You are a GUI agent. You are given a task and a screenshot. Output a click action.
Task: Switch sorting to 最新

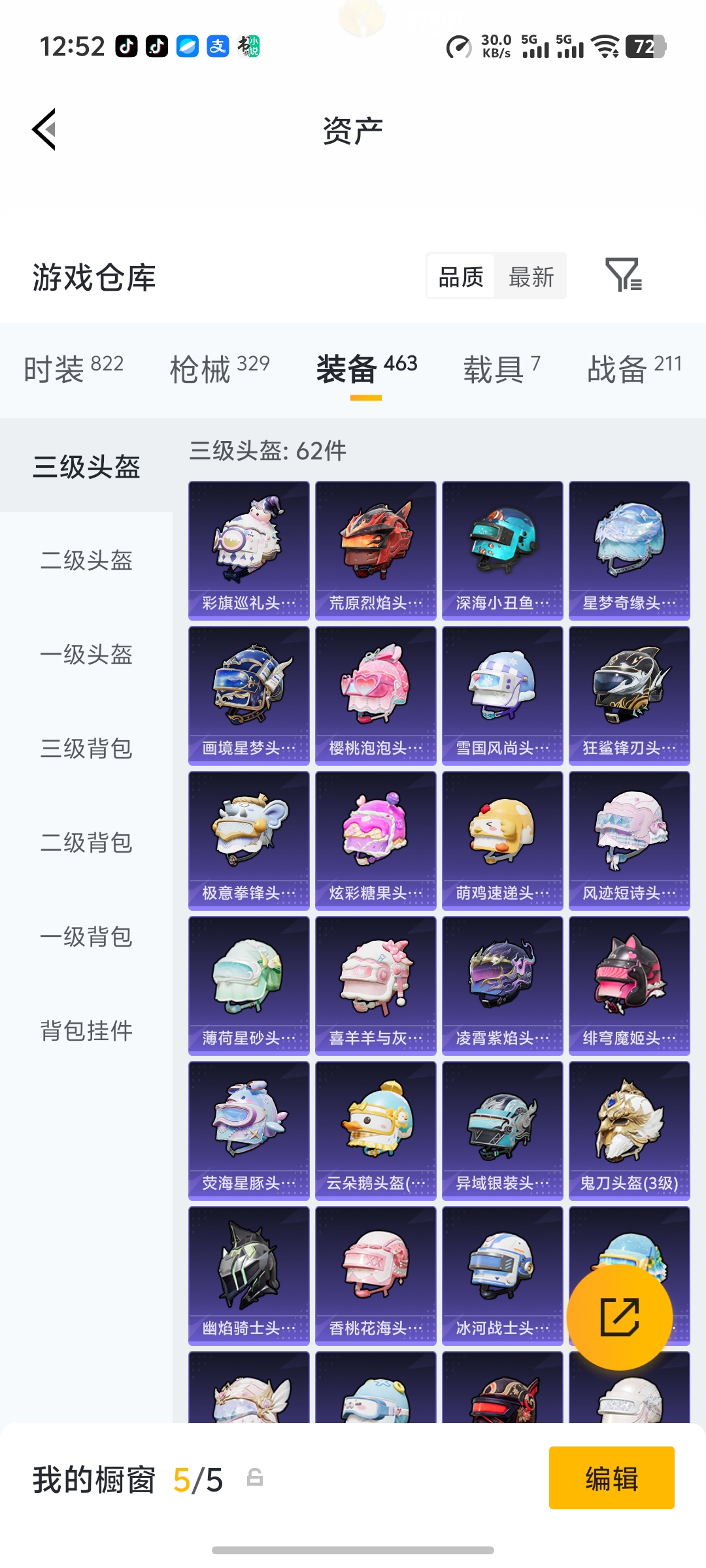pos(531,276)
